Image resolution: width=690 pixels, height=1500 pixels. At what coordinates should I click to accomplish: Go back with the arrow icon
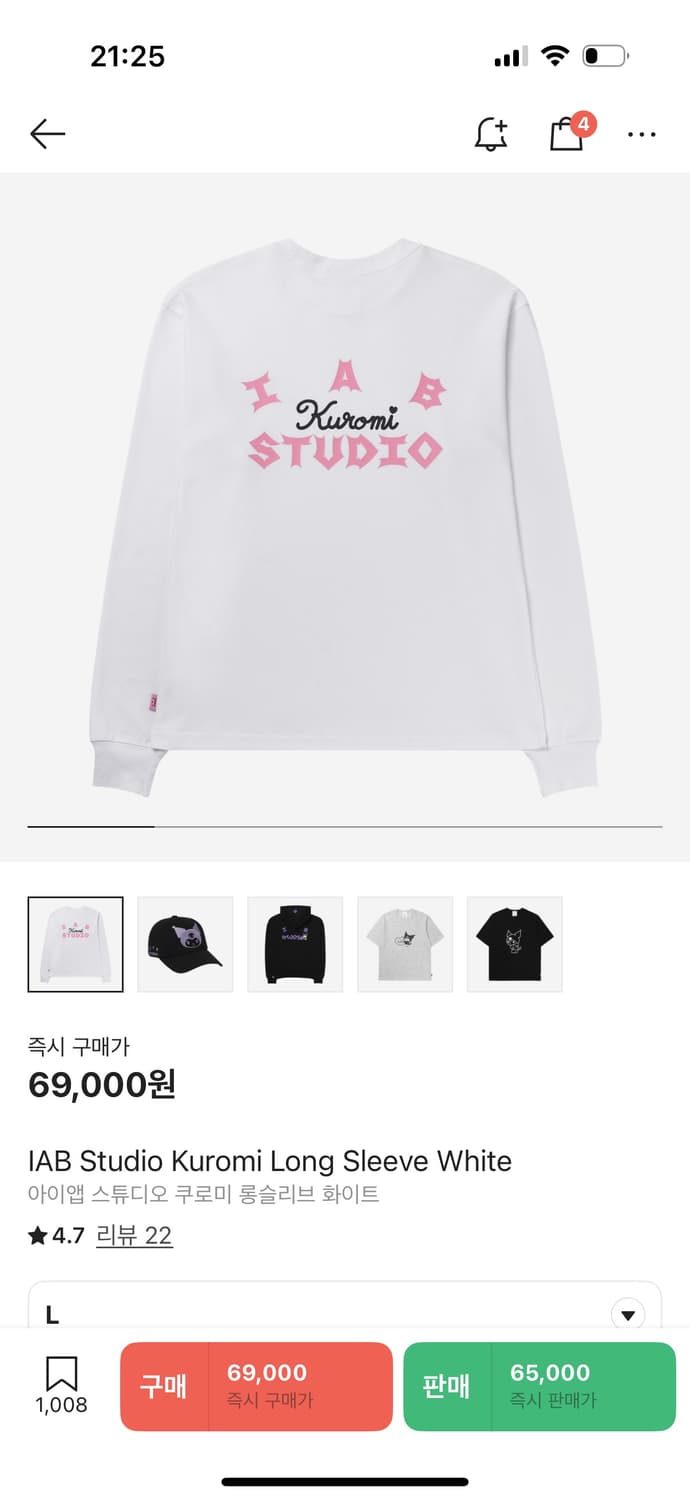pos(47,134)
